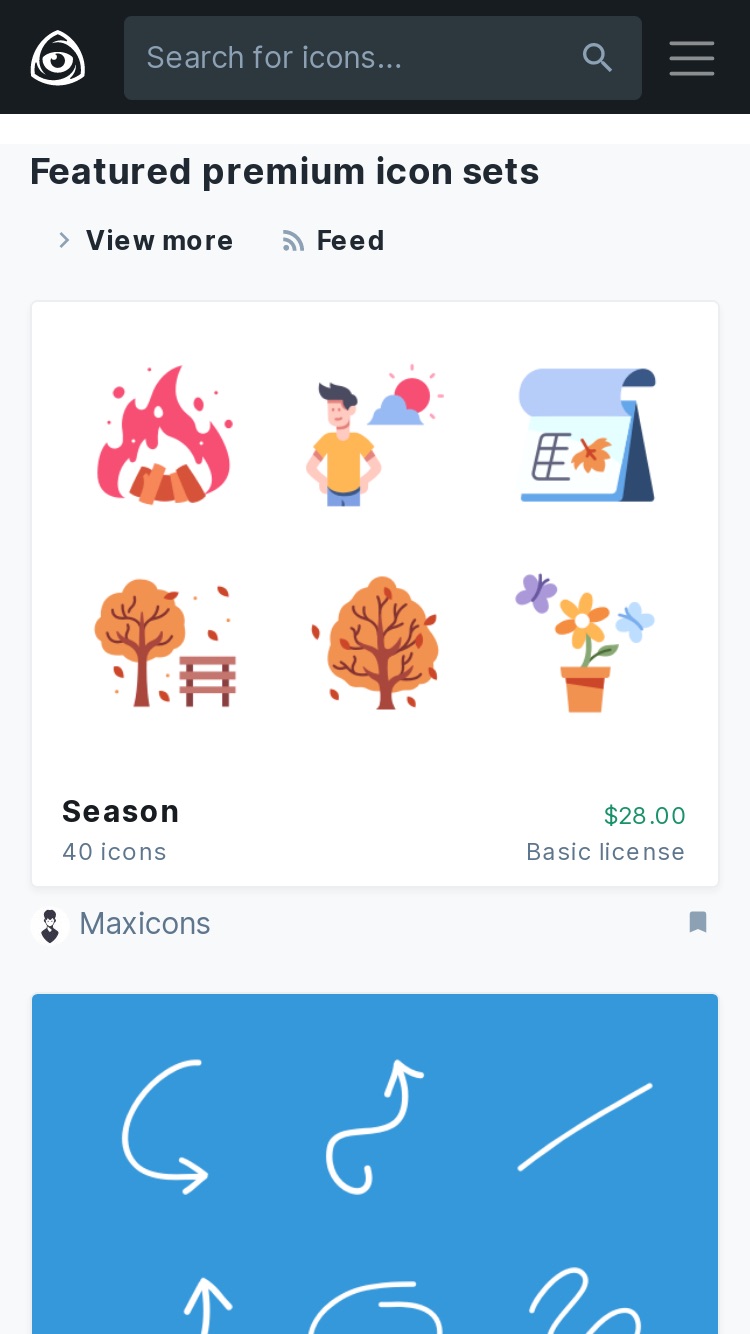The height and width of the screenshot is (1334, 750).
Task: Open the Season icon set card
Action: coord(375,594)
